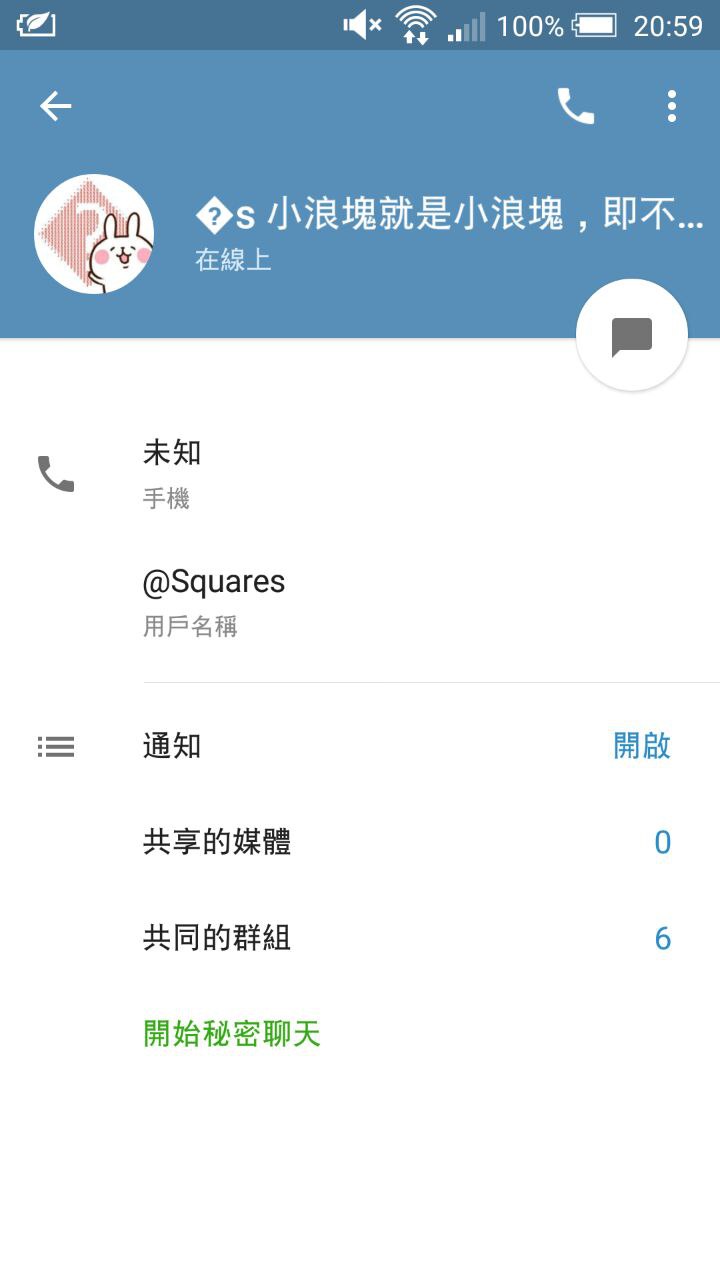Tap the 未知 phone number row
This screenshot has height=1280, width=720.
360,473
